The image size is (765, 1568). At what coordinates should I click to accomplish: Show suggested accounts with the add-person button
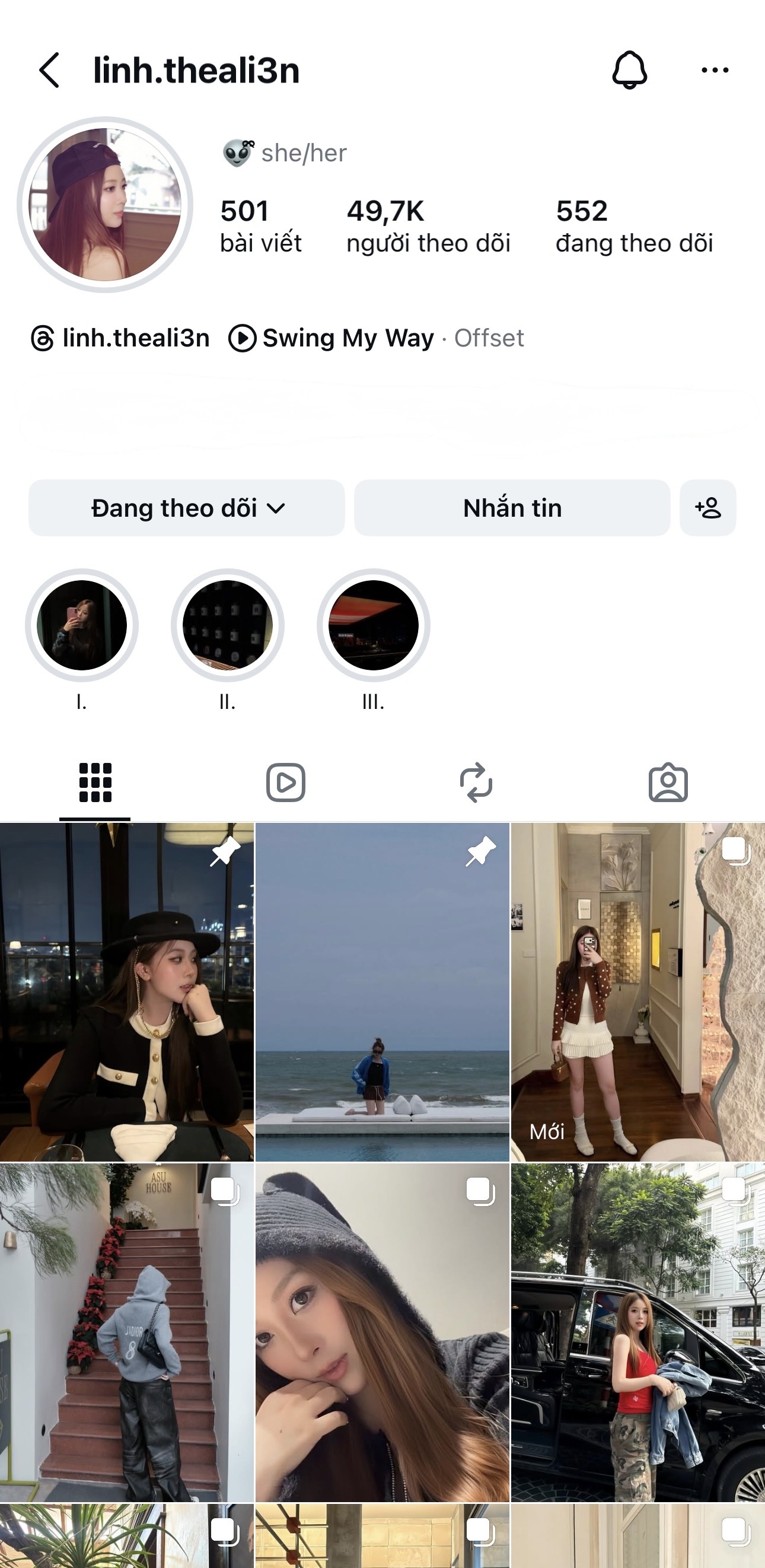(708, 508)
